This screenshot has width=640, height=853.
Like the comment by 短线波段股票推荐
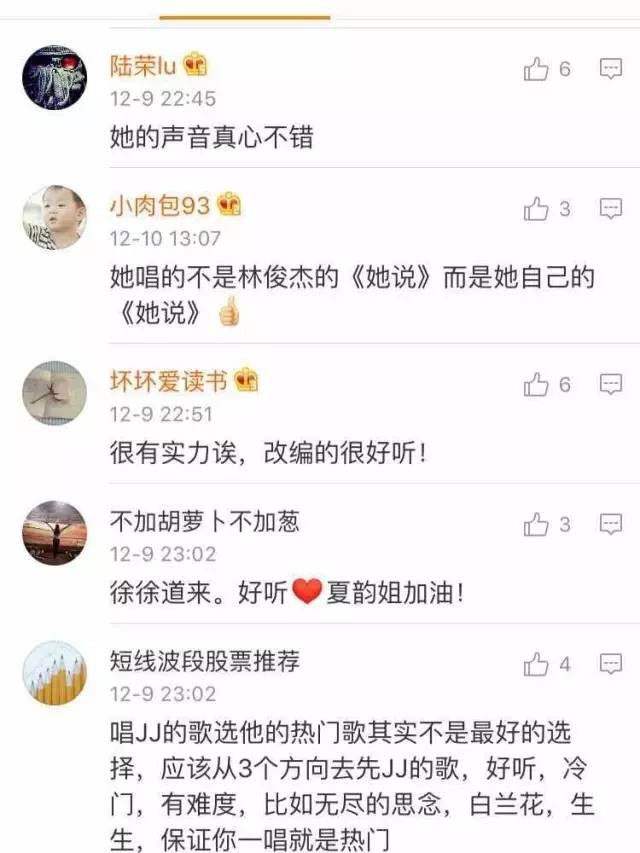point(537,664)
